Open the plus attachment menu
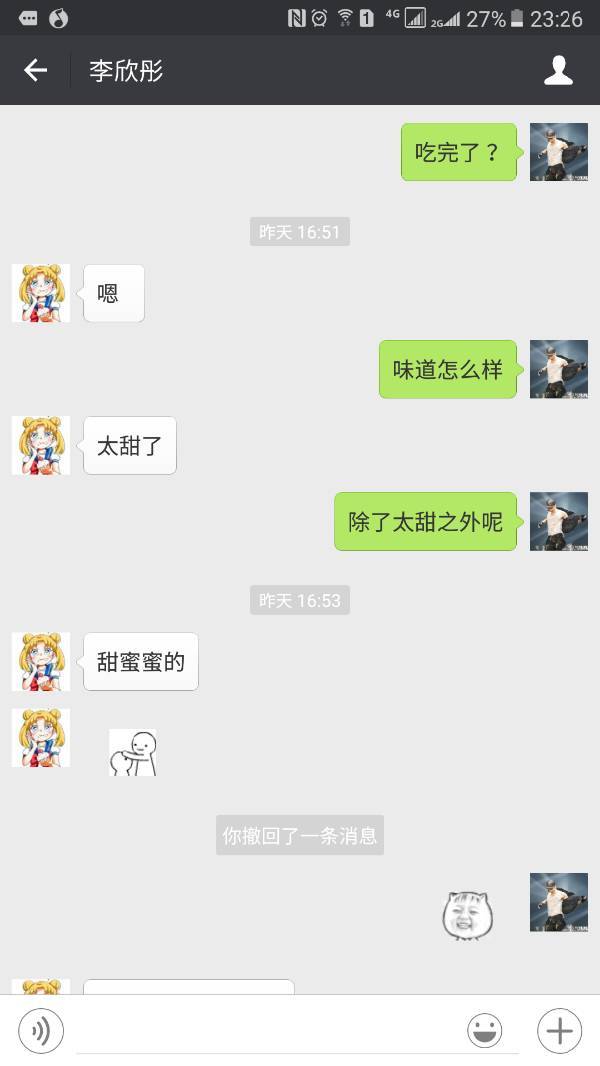 [x=559, y=1031]
